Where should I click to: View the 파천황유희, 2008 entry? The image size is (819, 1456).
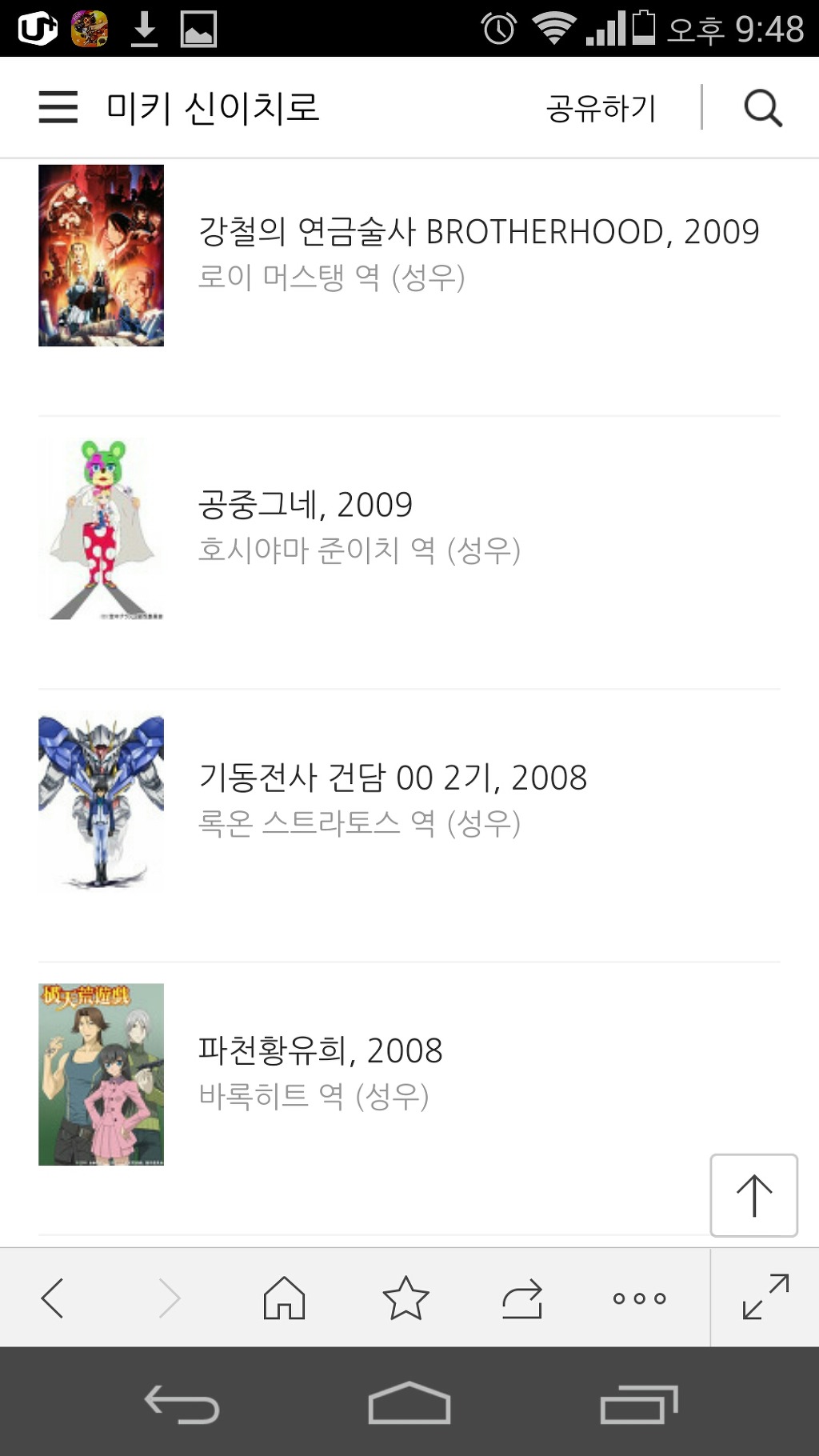pos(320,1050)
